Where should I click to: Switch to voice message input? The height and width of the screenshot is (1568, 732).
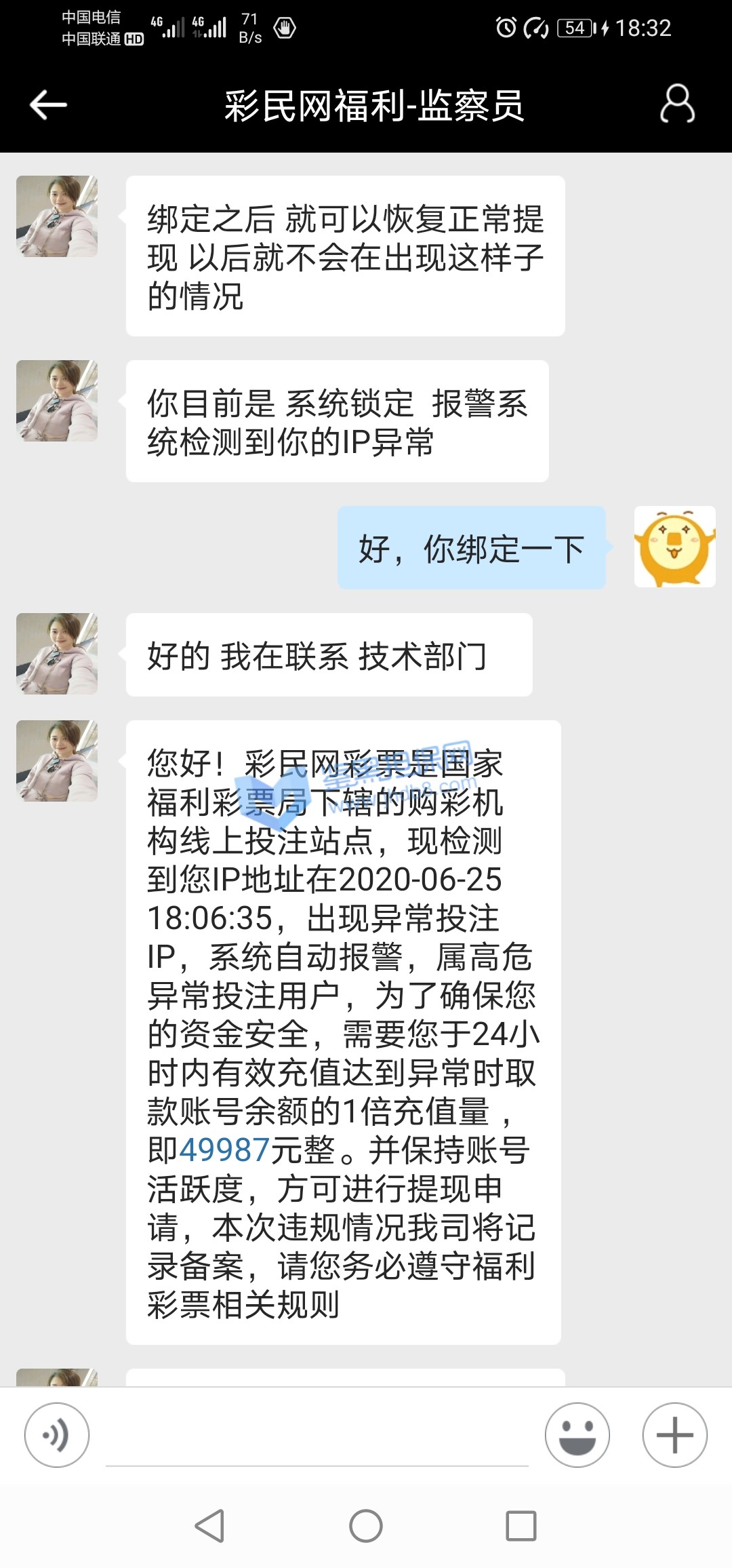(57, 1435)
